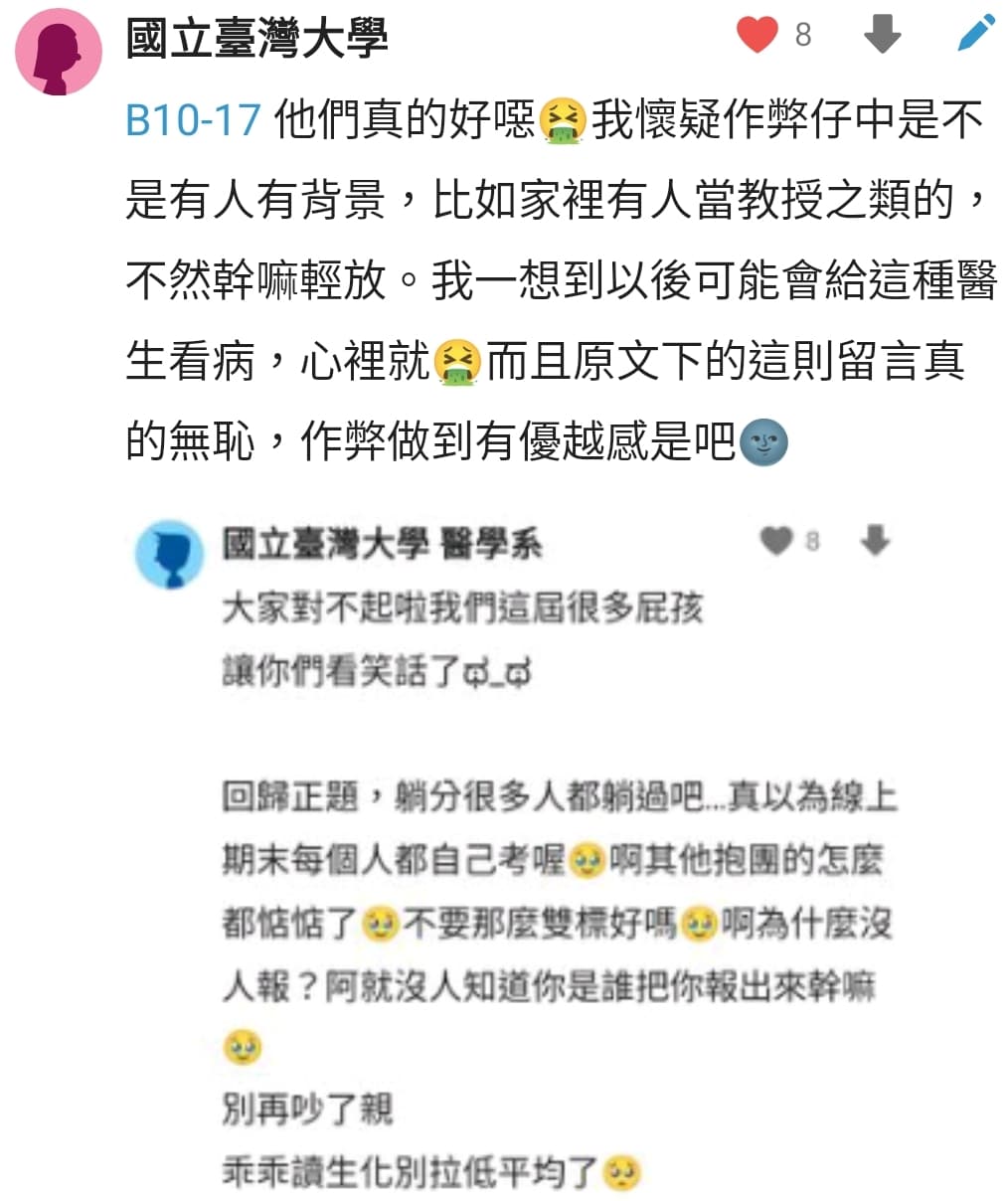Tap the blue pencil edit icon

(x=976, y=33)
